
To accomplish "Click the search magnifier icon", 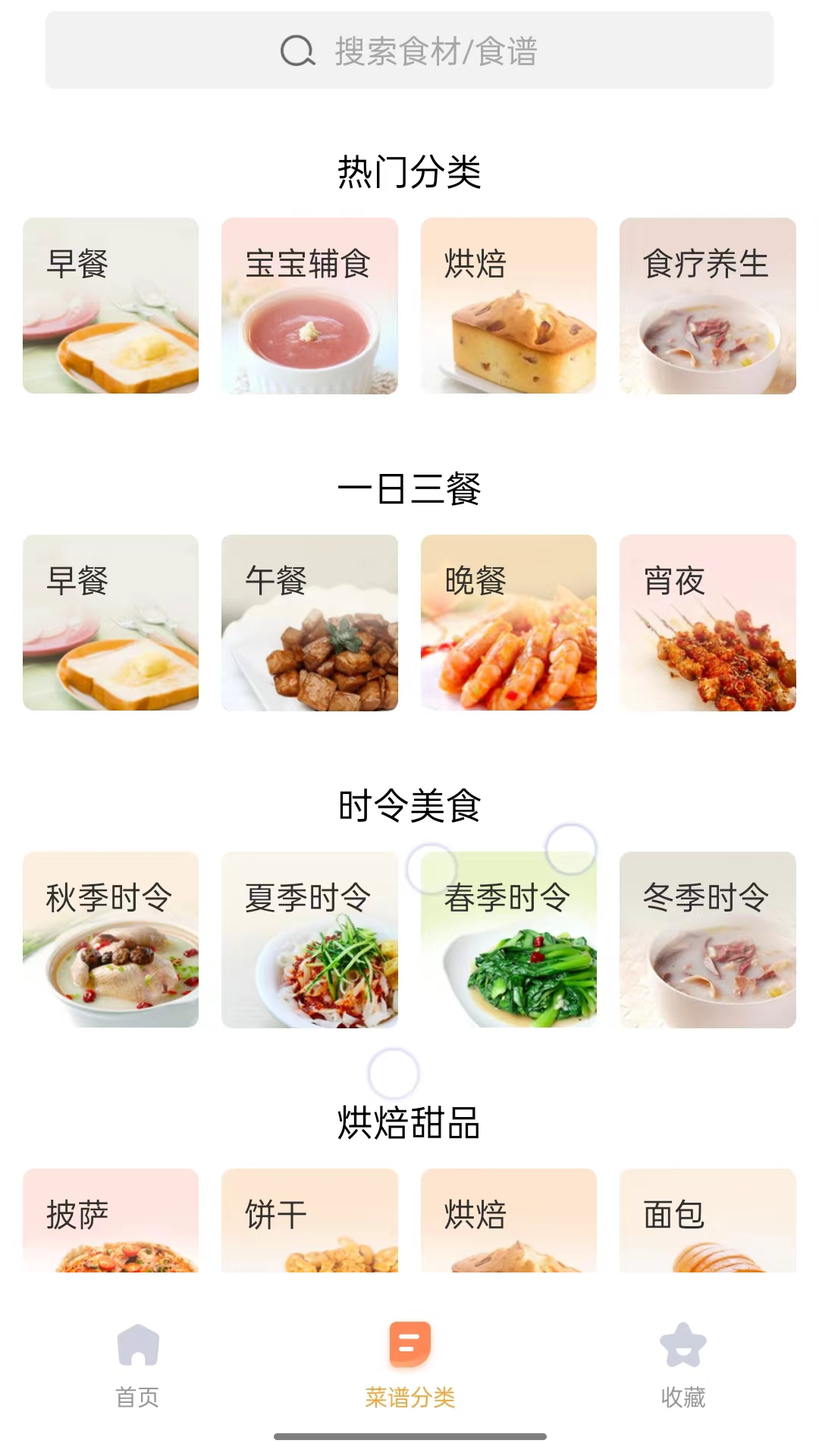I will pos(296,52).
